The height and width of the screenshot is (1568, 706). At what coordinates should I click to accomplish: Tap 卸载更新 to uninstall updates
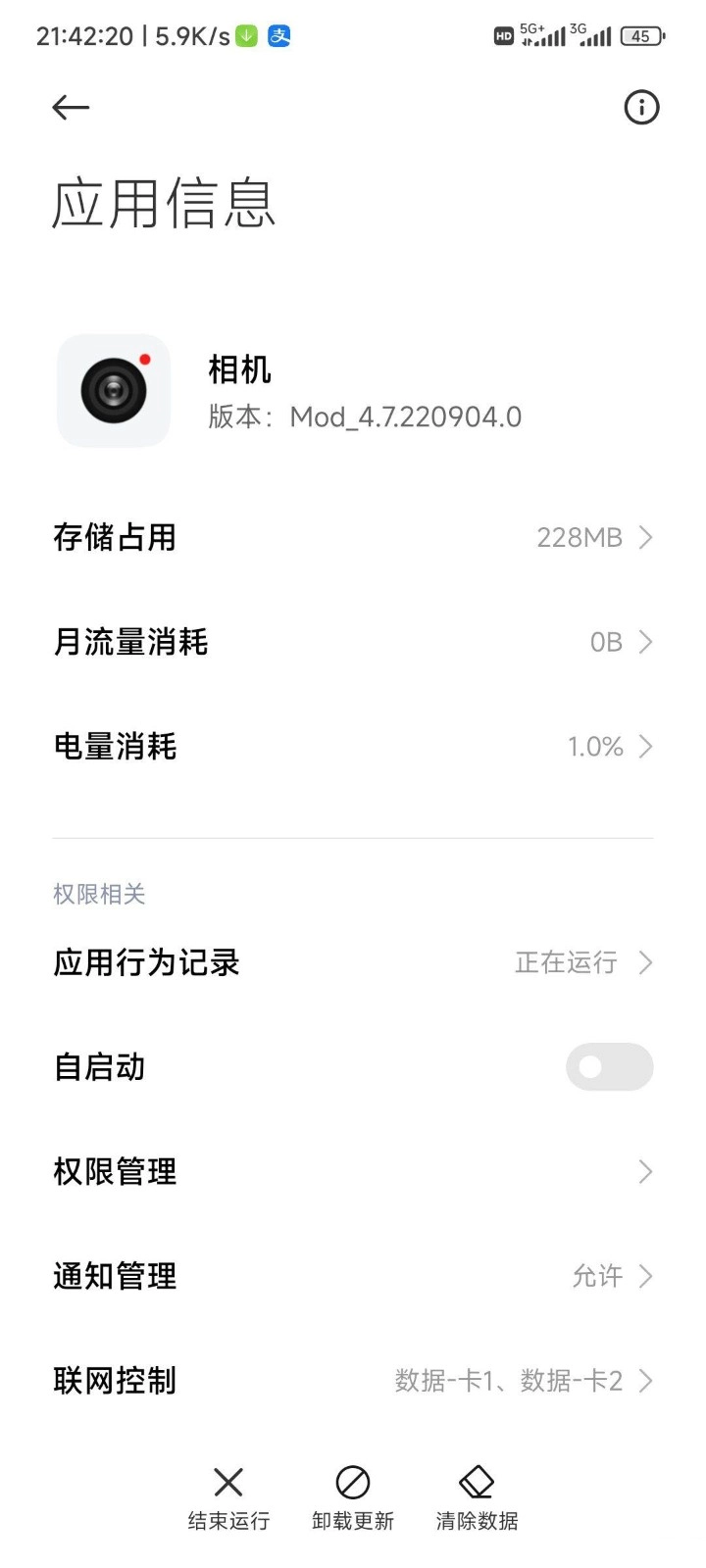[353, 1496]
